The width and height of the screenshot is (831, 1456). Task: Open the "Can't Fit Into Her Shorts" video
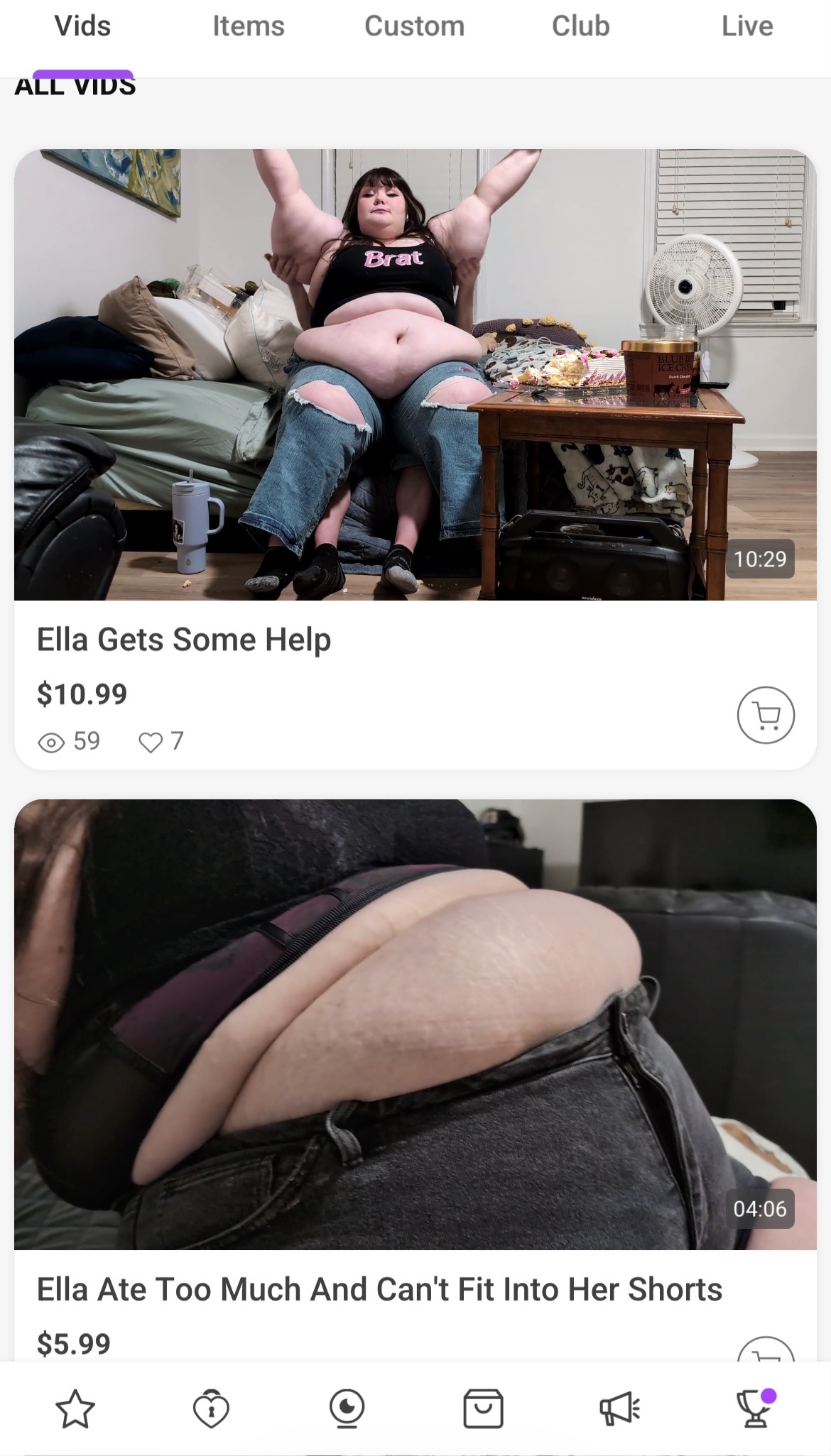415,1024
